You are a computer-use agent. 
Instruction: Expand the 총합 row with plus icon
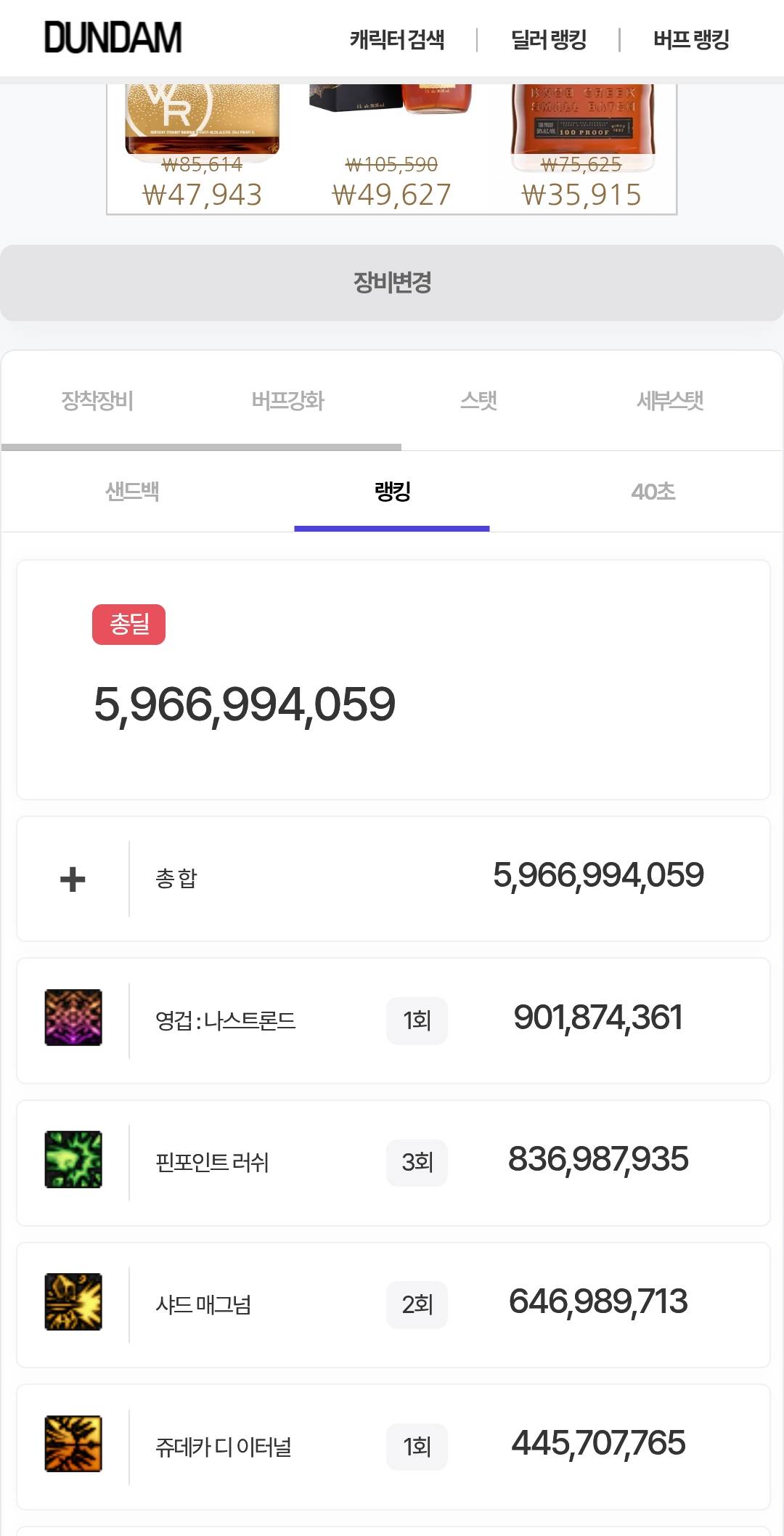point(73,879)
